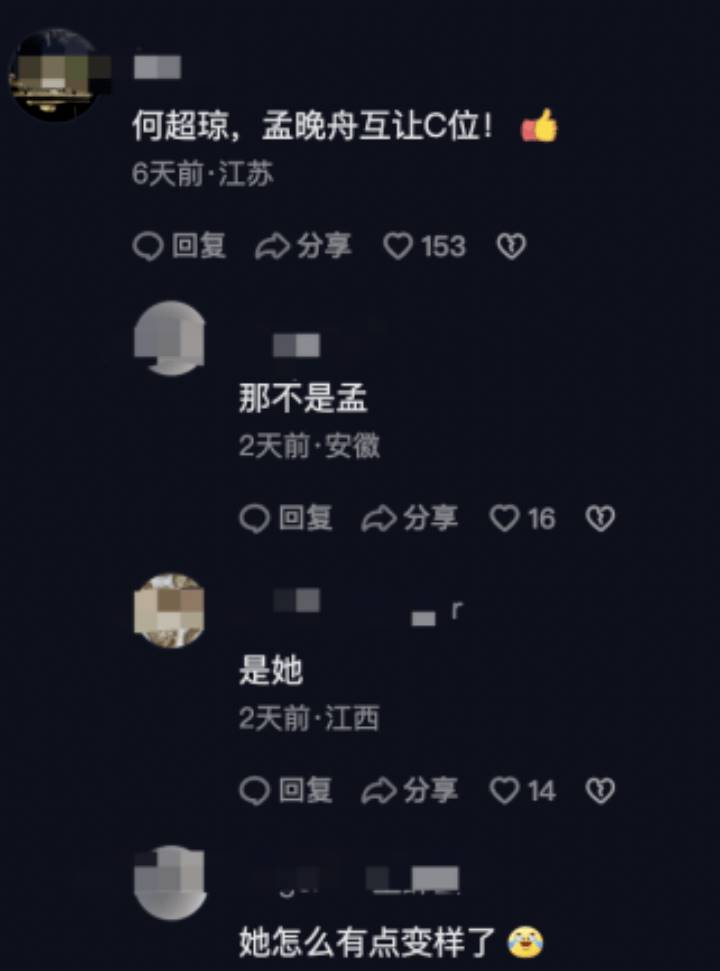Share the 那不是孟 comment
Viewport: 720px width, 971px height.
409,518
